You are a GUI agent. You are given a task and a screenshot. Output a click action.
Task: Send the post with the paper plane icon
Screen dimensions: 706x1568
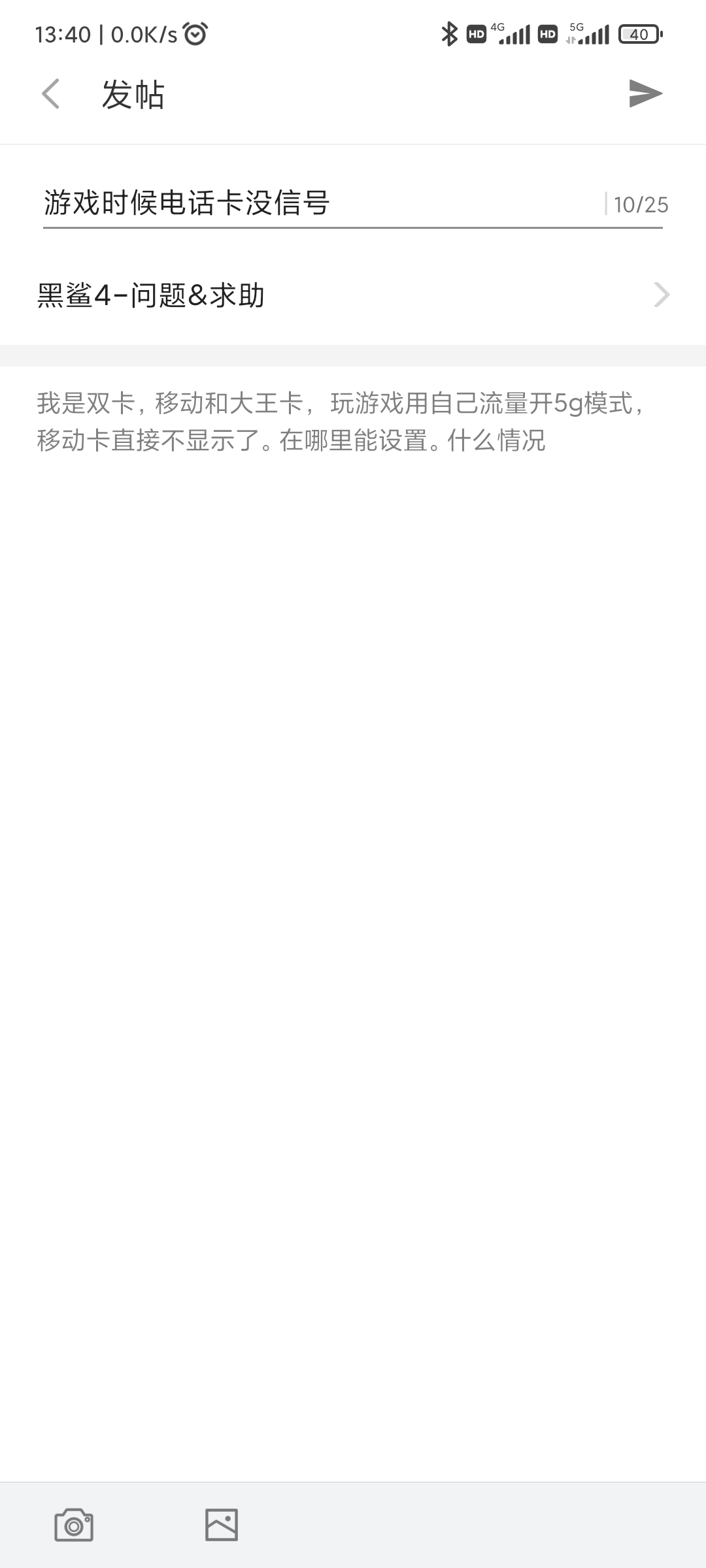(x=645, y=93)
